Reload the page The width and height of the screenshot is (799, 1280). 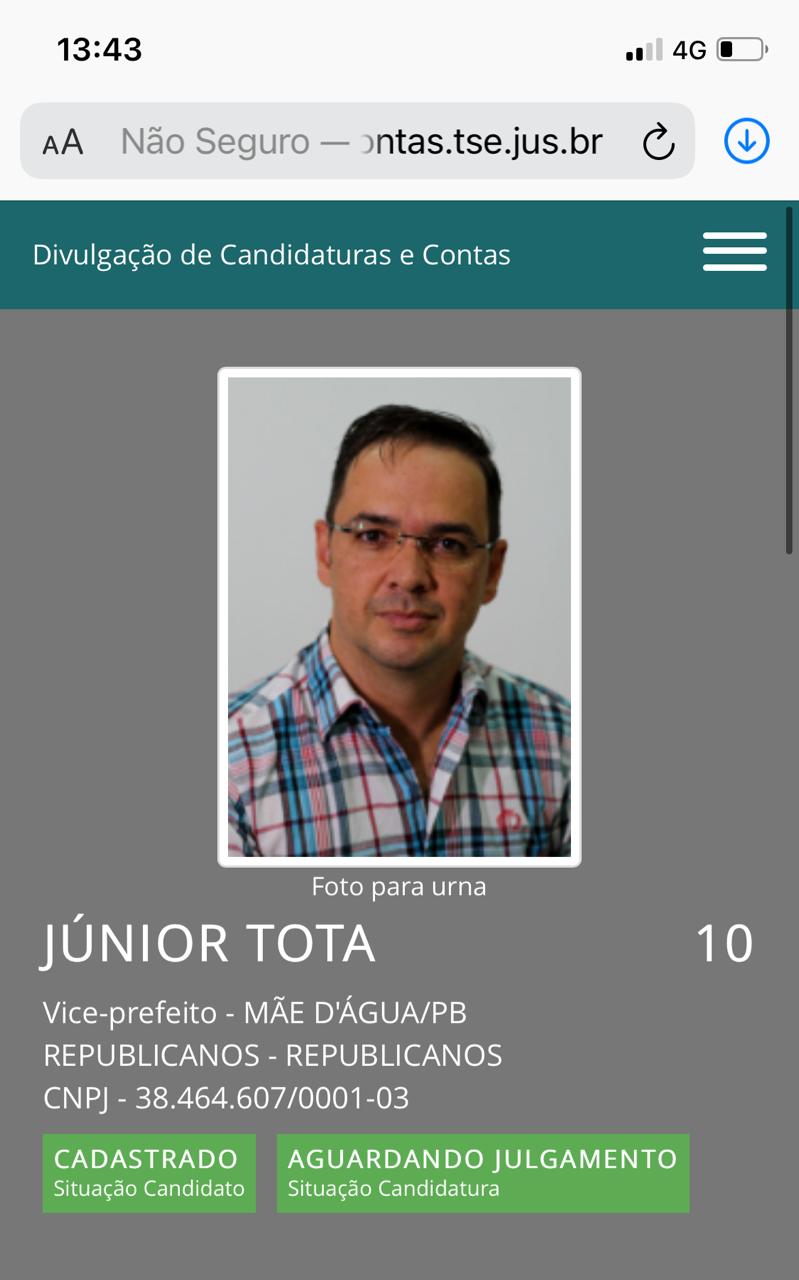tap(658, 142)
